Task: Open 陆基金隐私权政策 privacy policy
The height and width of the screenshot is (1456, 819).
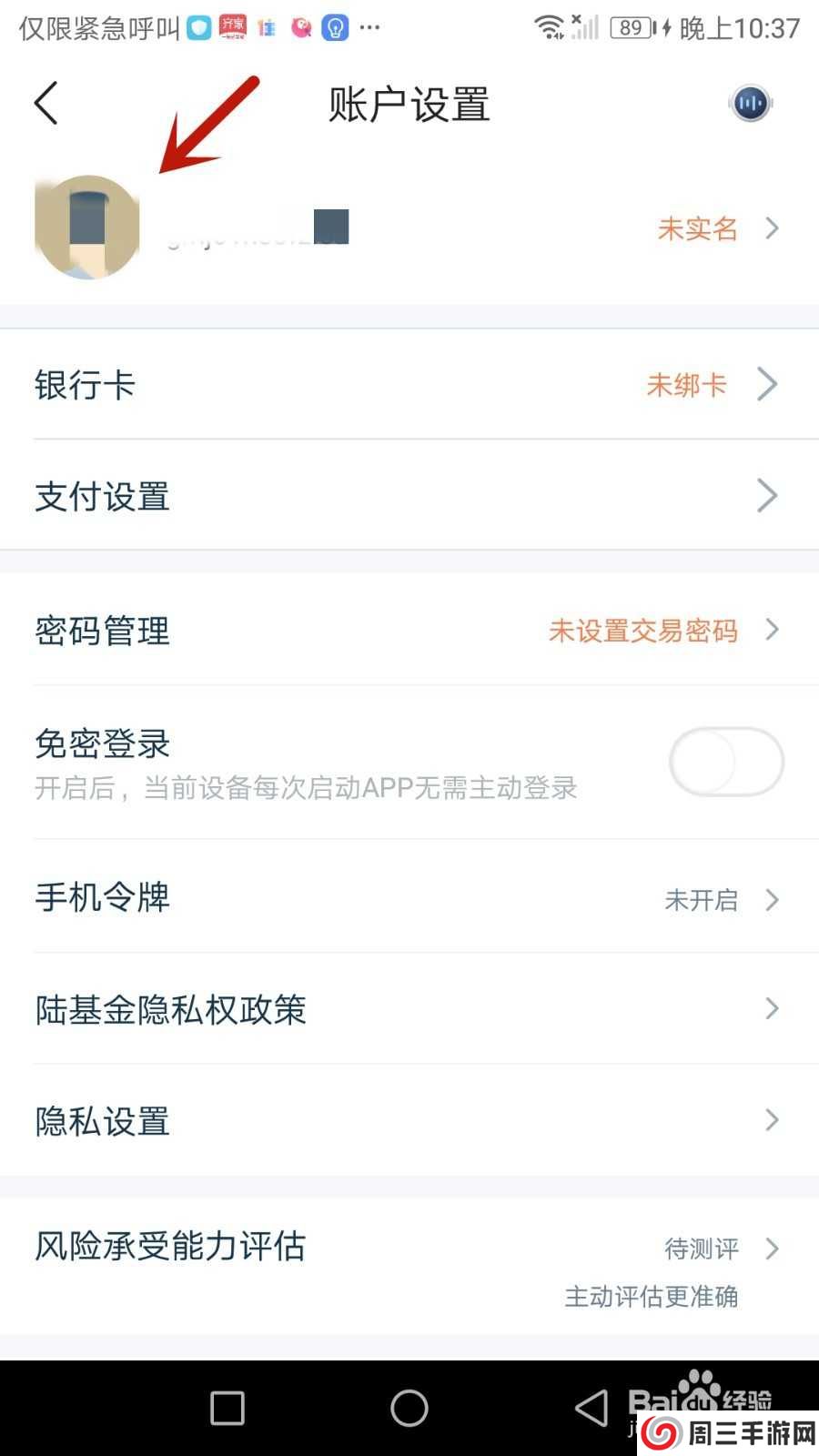Action: [171, 1009]
